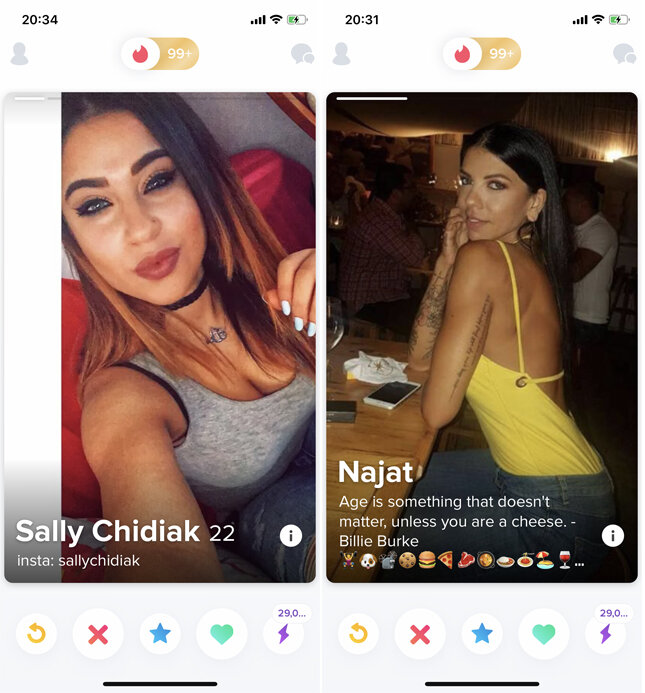Activate the purple boost under Sally's card
The image size is (645, 693).
click(x=283, y=634)
